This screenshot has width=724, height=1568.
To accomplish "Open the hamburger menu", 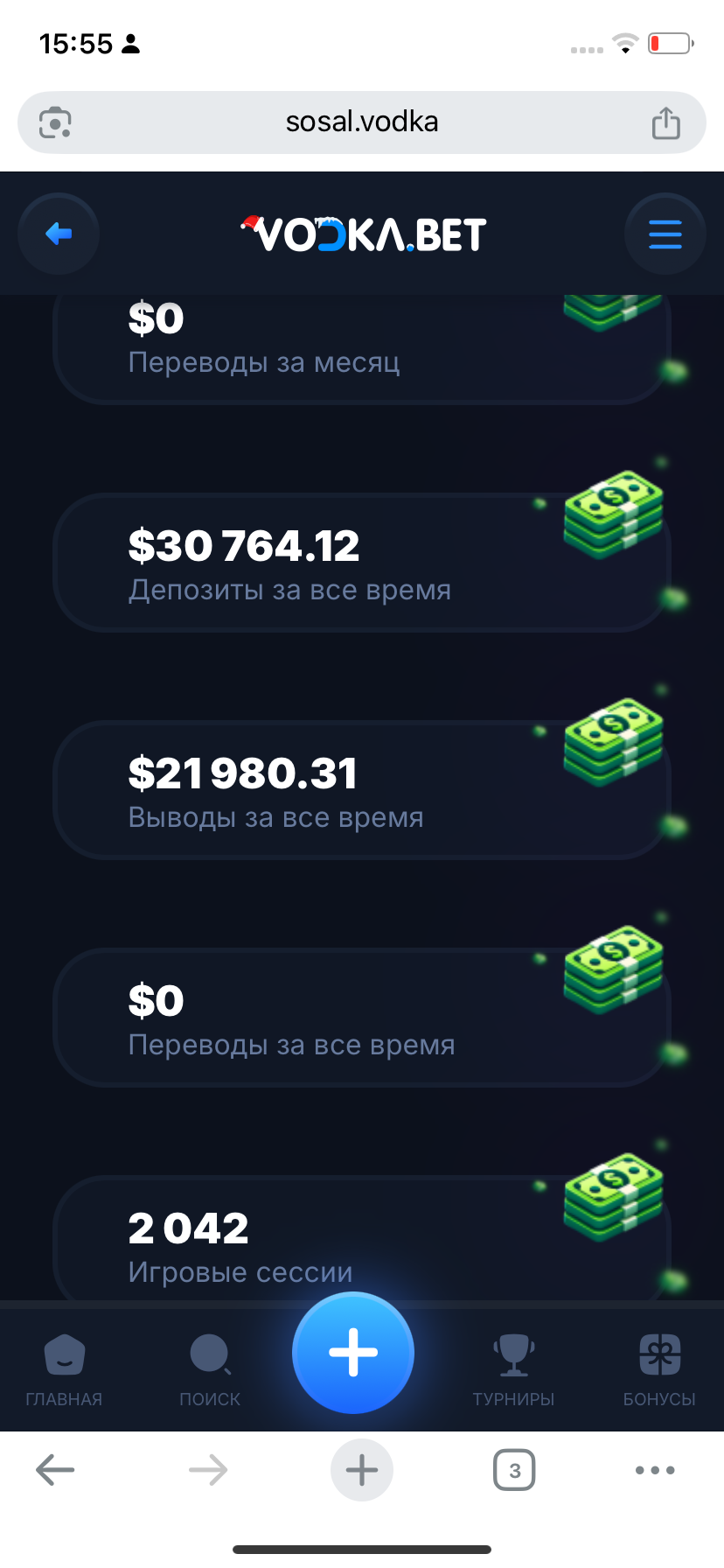I will coord(665,234).
